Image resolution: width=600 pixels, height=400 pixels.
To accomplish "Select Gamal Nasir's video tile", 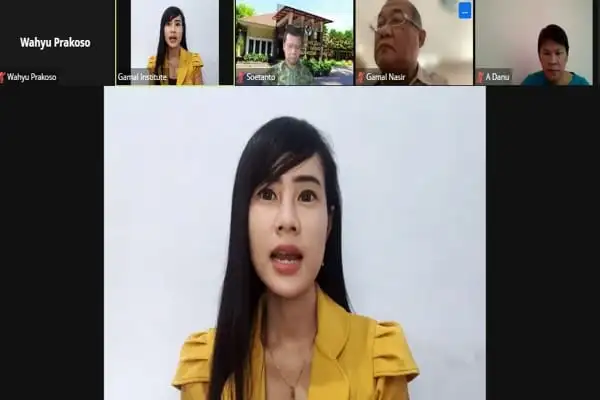I will [414, 42].
